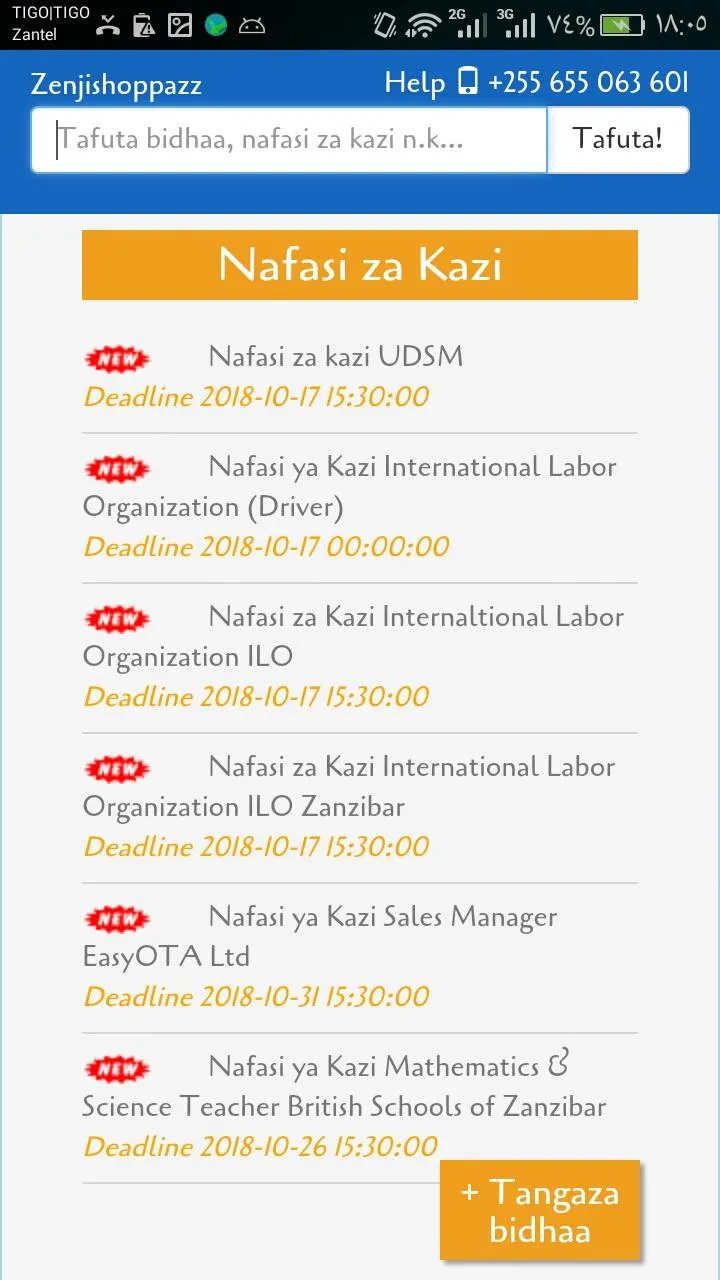The width and height of the screenshot is (720, 1280).
Task: Open Nafasi za kazi UDSM listing
Action: coord(335,356)
